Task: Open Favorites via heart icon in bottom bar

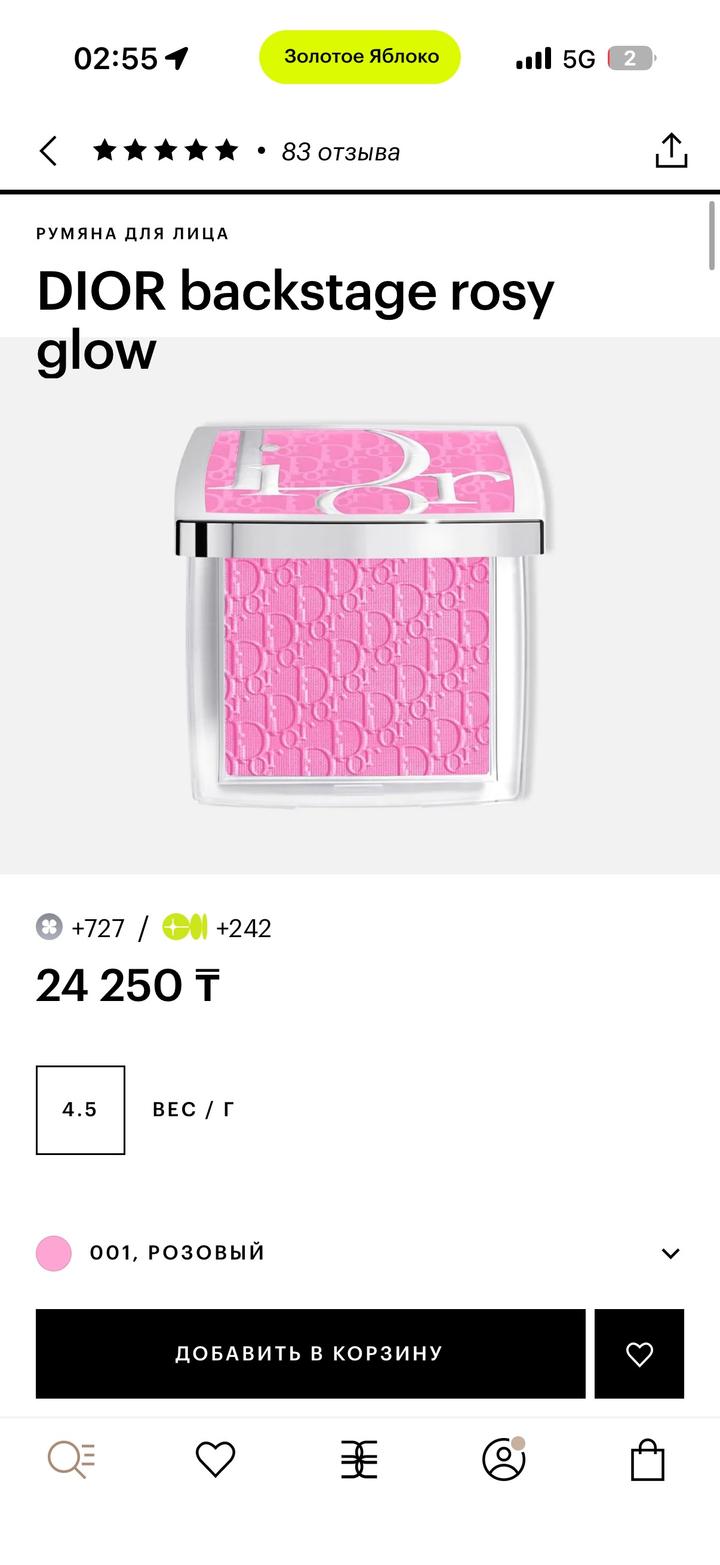Action: (x=216, y=1460)
